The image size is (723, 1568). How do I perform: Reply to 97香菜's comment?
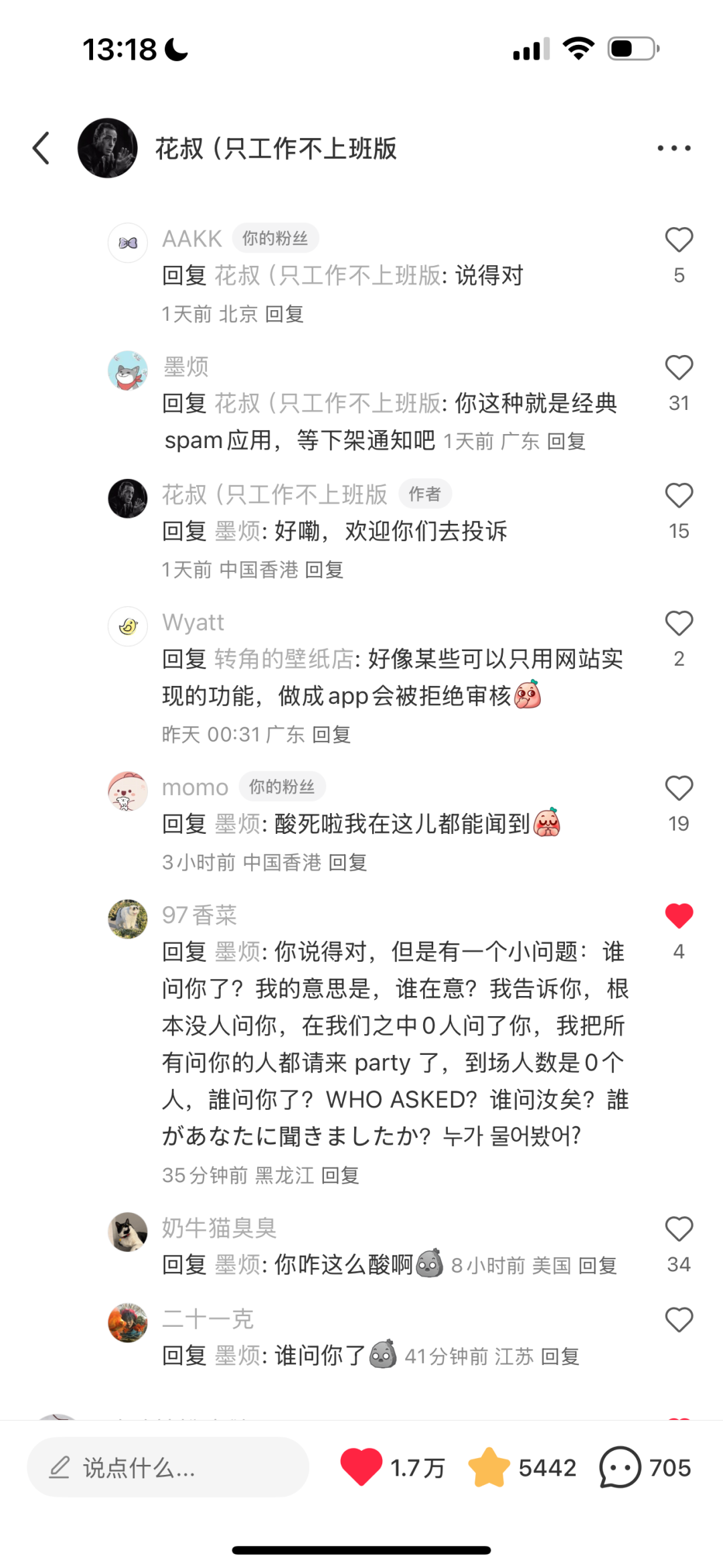point(340,1175)
